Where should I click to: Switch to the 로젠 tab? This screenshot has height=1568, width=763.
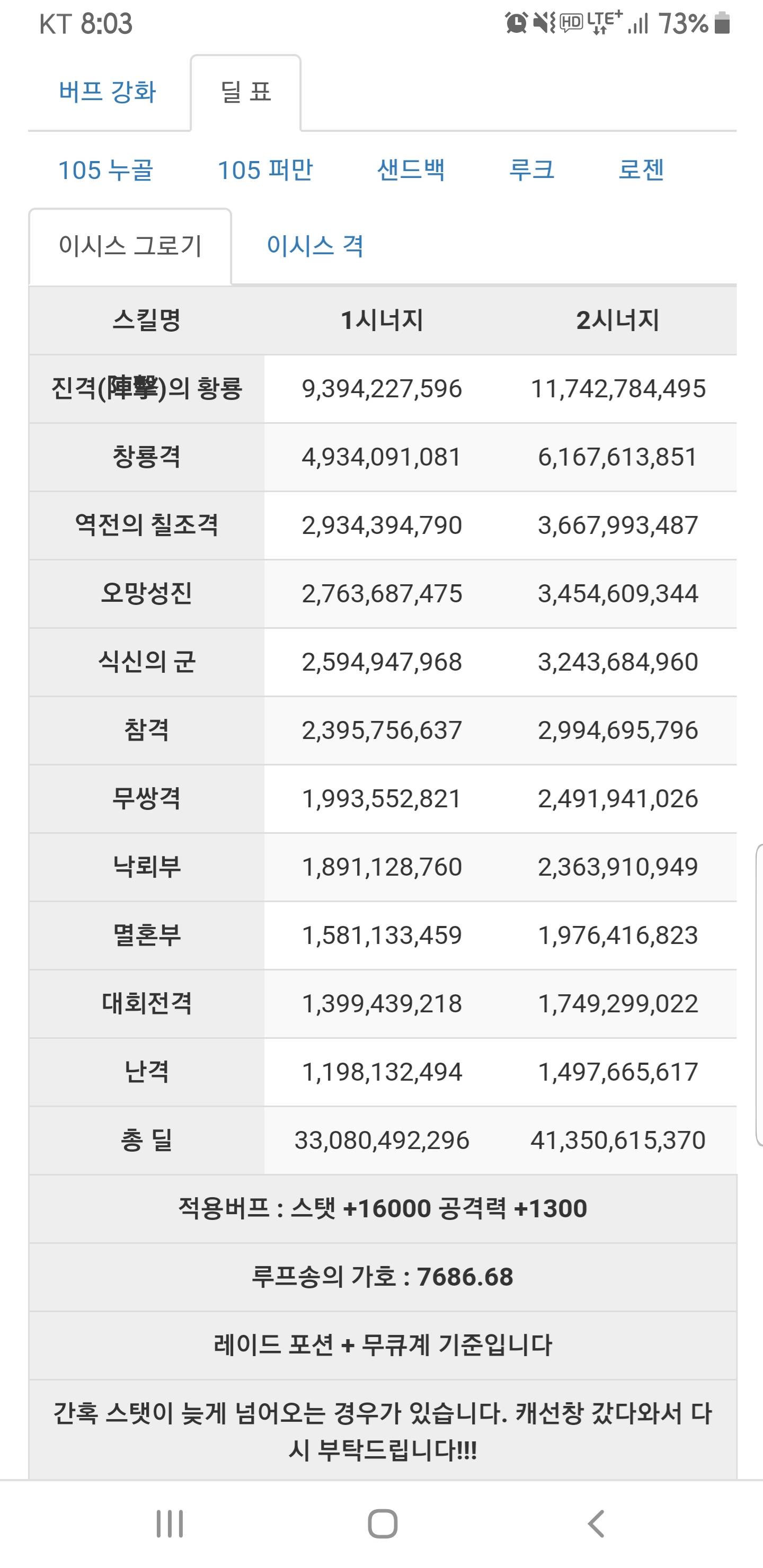(x=641, y=170)
